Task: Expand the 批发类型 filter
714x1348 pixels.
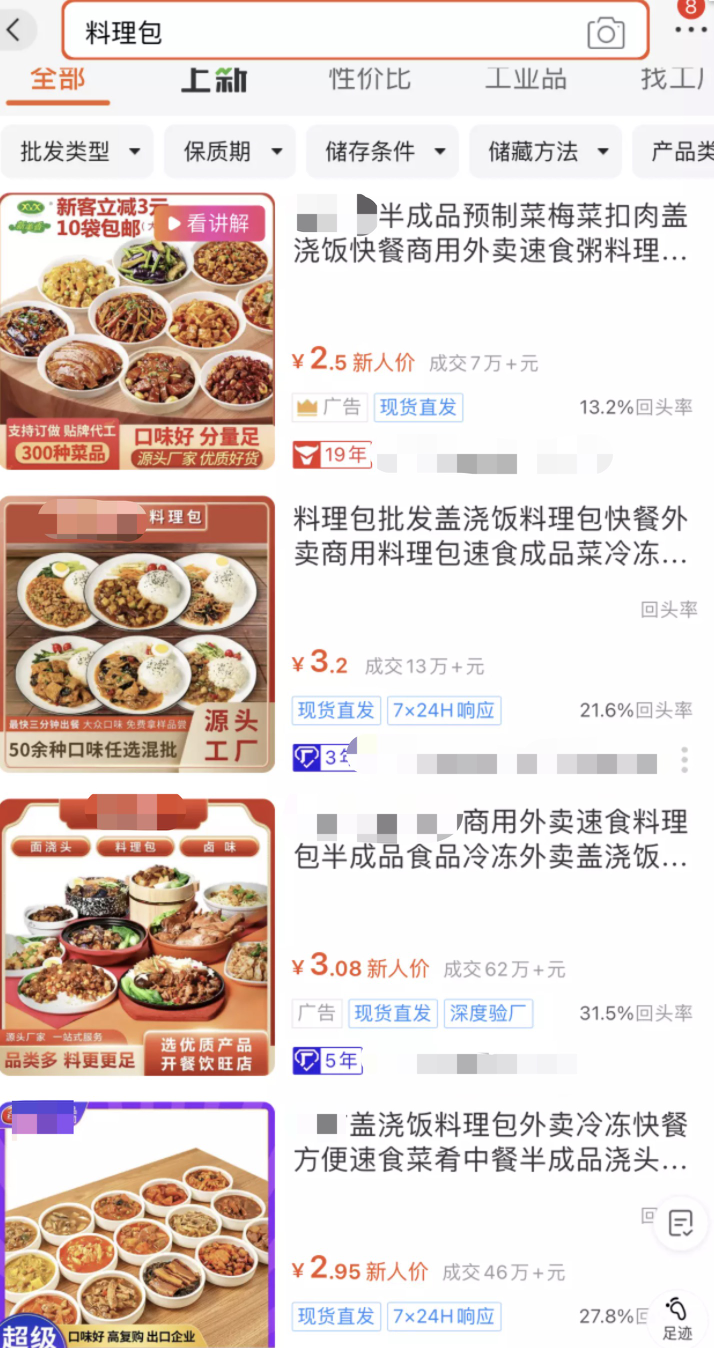Action: [80, 152]
